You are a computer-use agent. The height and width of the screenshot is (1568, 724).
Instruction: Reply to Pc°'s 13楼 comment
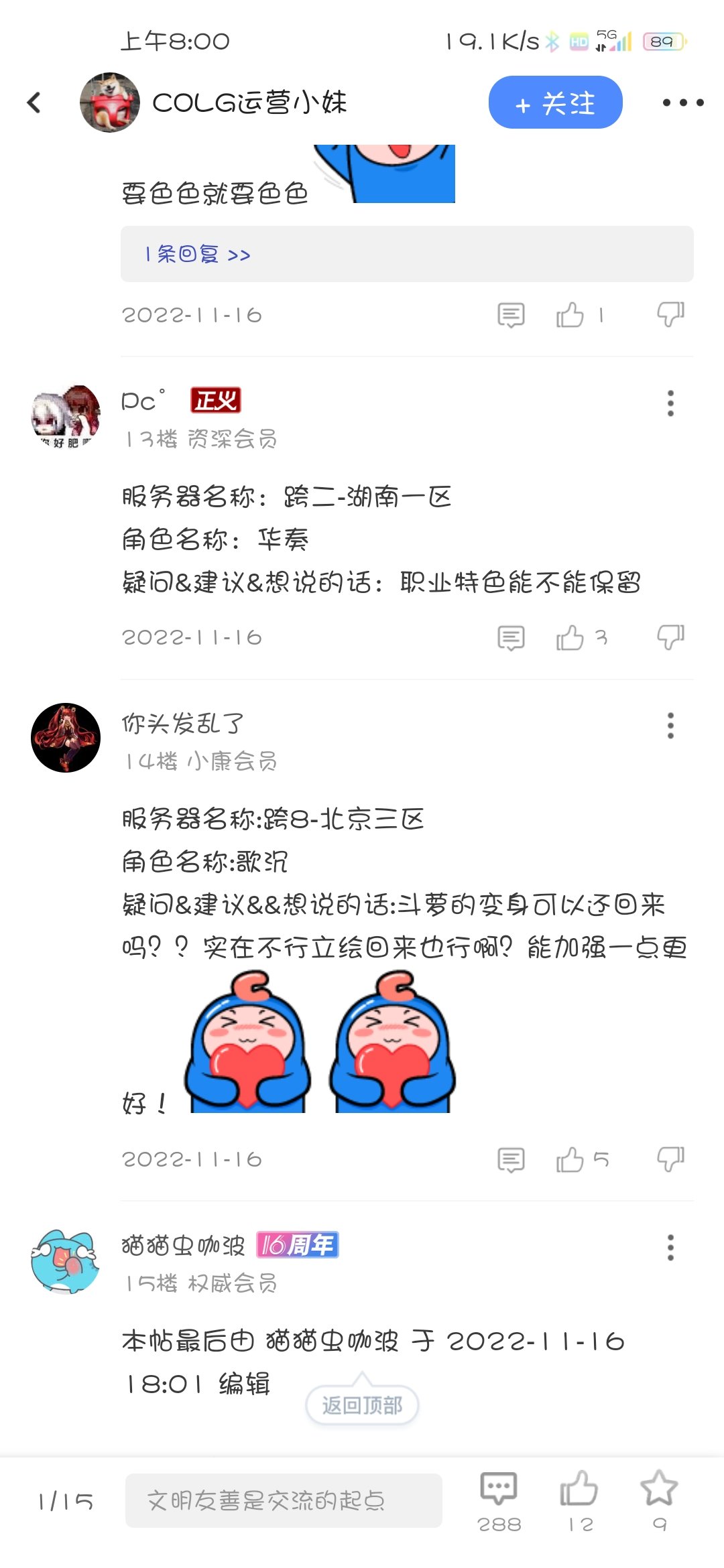pos(511,637)
